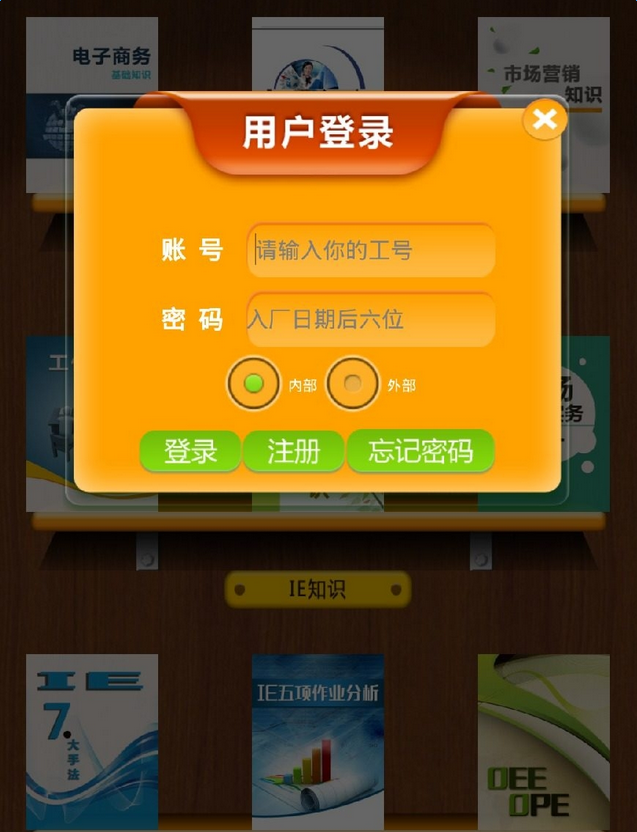Tap 忘记密码 to recover password
The image size is (637, 832).
point(420,451)
